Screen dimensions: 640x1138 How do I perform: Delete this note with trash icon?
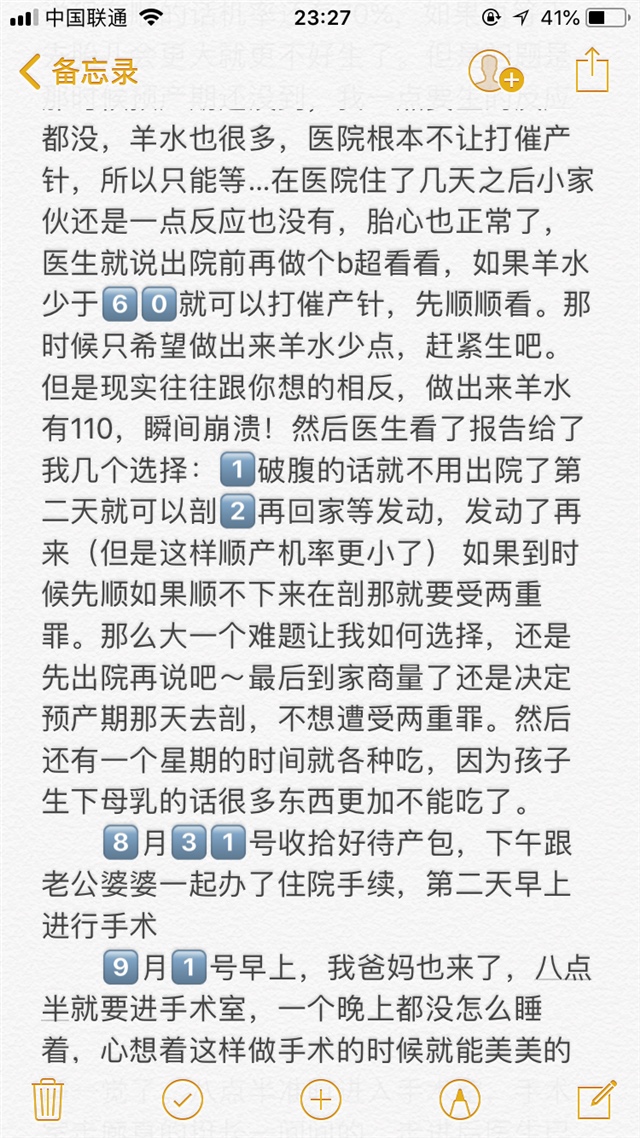(x=48, y=1098)
